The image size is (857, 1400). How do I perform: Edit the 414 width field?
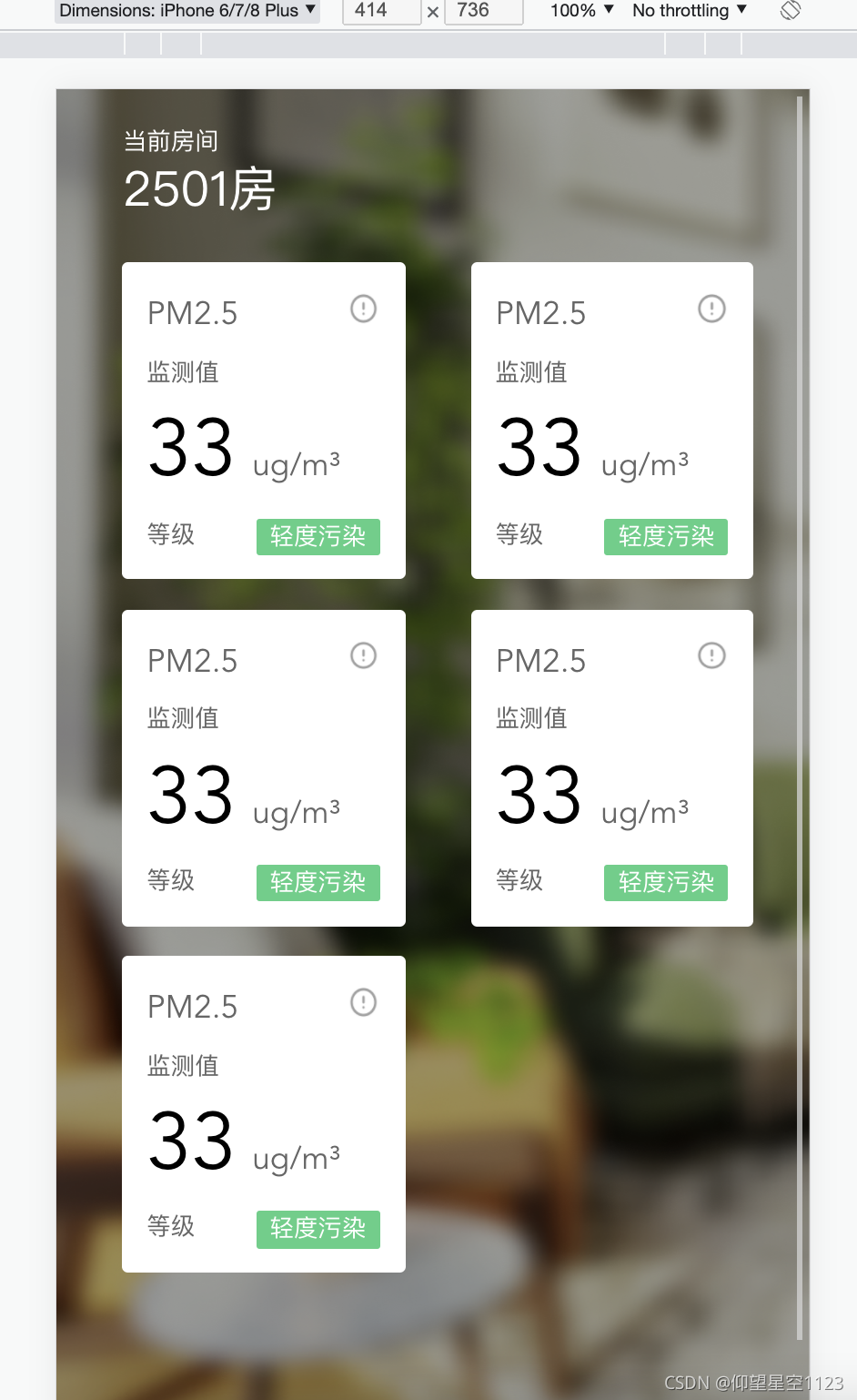380,10
